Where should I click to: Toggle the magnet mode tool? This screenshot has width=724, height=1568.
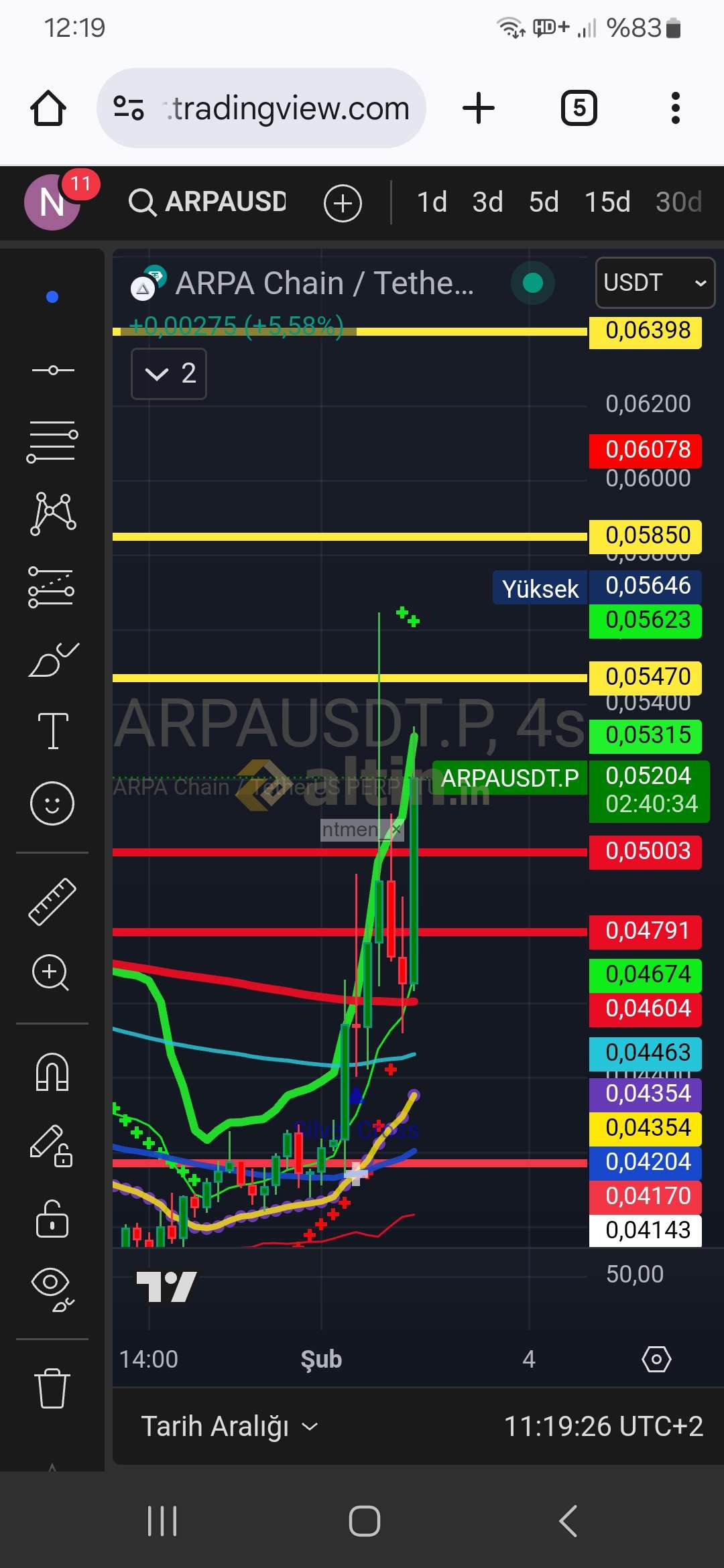pyautogui.click(x=52, y=1072)
